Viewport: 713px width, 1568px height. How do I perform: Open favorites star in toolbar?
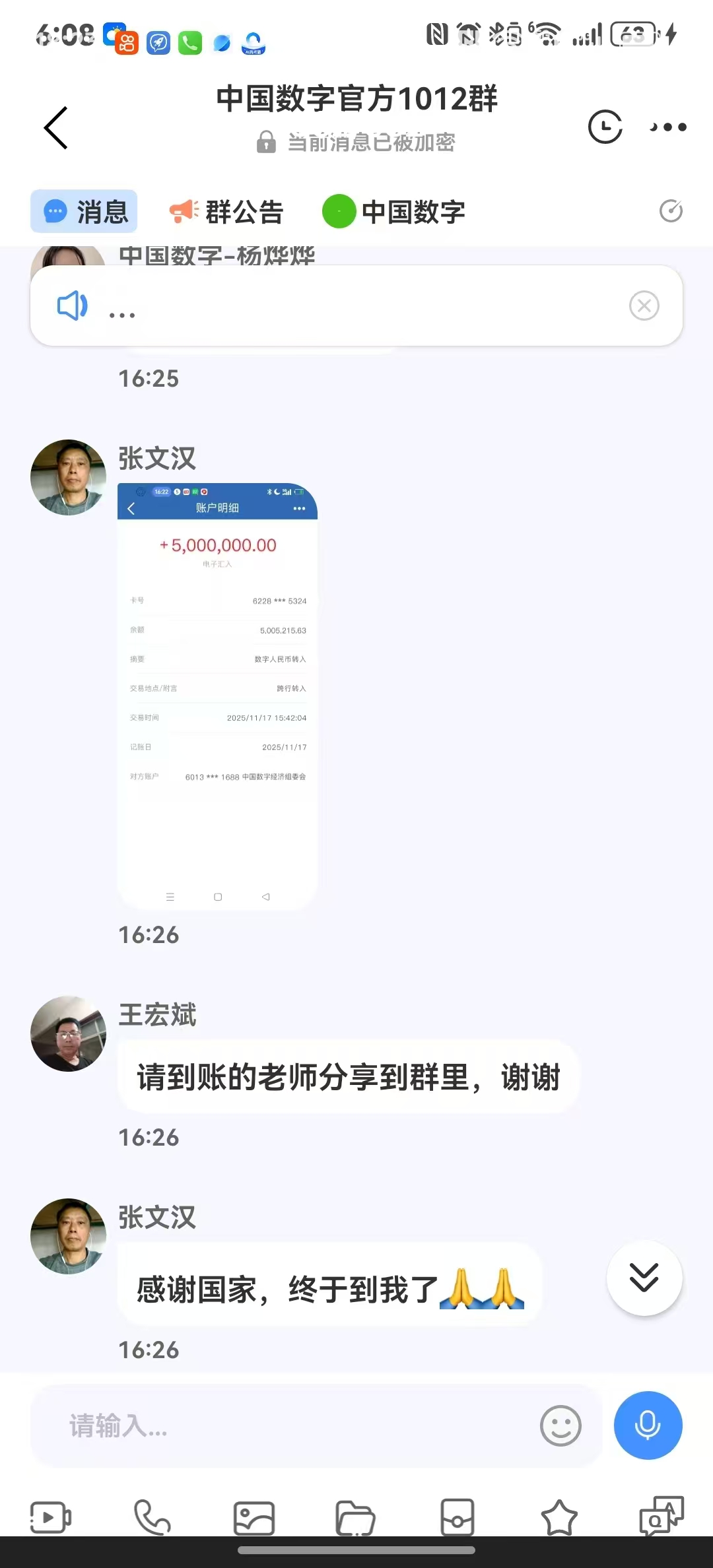tap(559, 1518)
